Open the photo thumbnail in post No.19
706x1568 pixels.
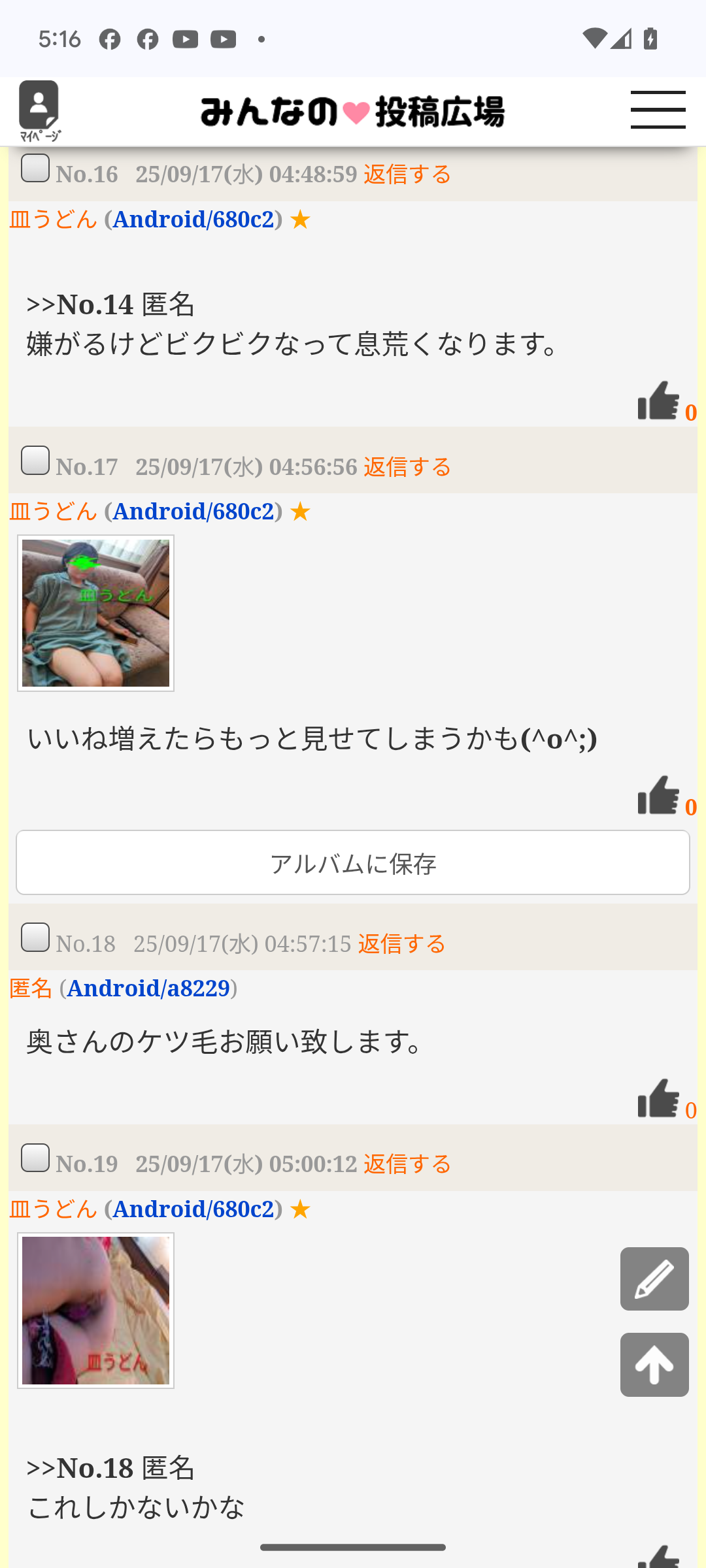tap(95, 1310)
